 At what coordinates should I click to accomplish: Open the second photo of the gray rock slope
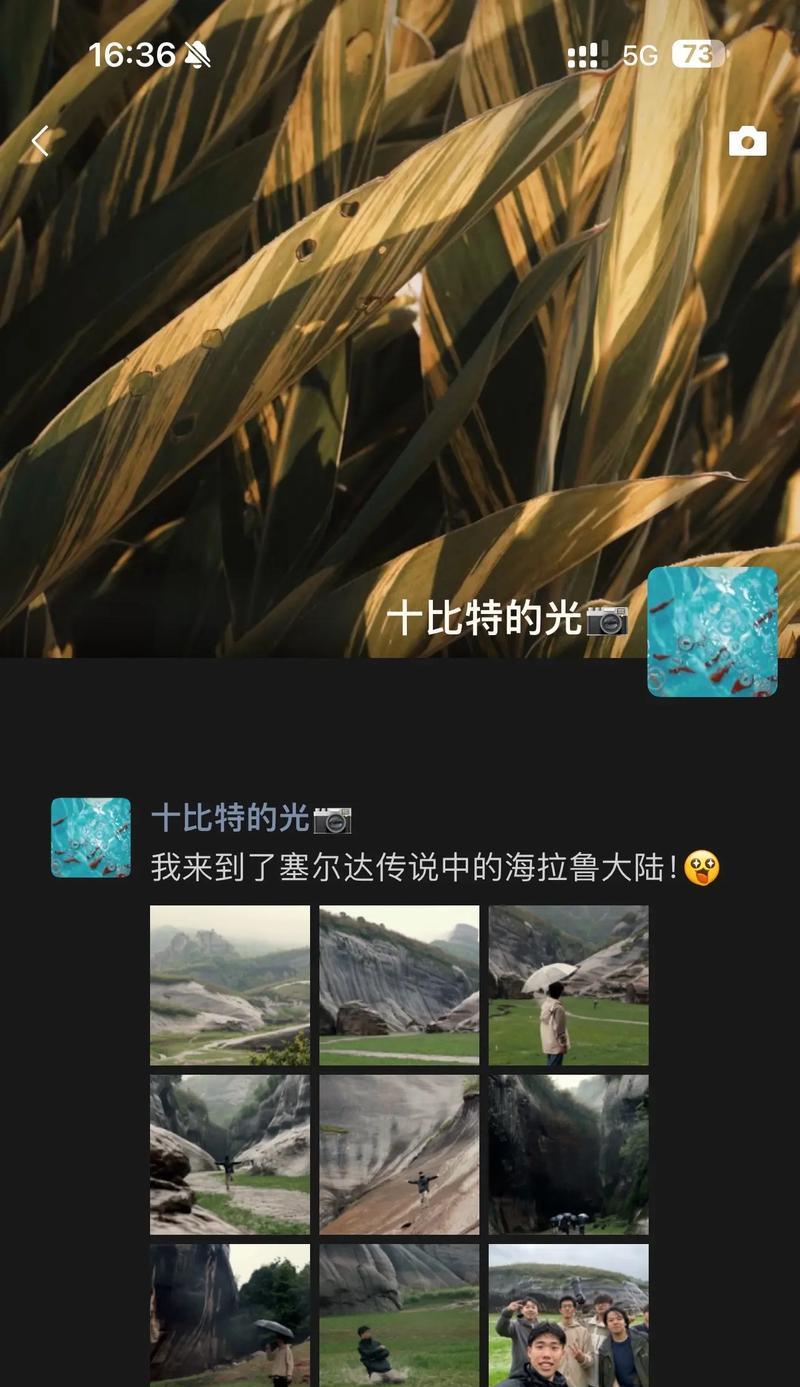click(x=399, y=985)
